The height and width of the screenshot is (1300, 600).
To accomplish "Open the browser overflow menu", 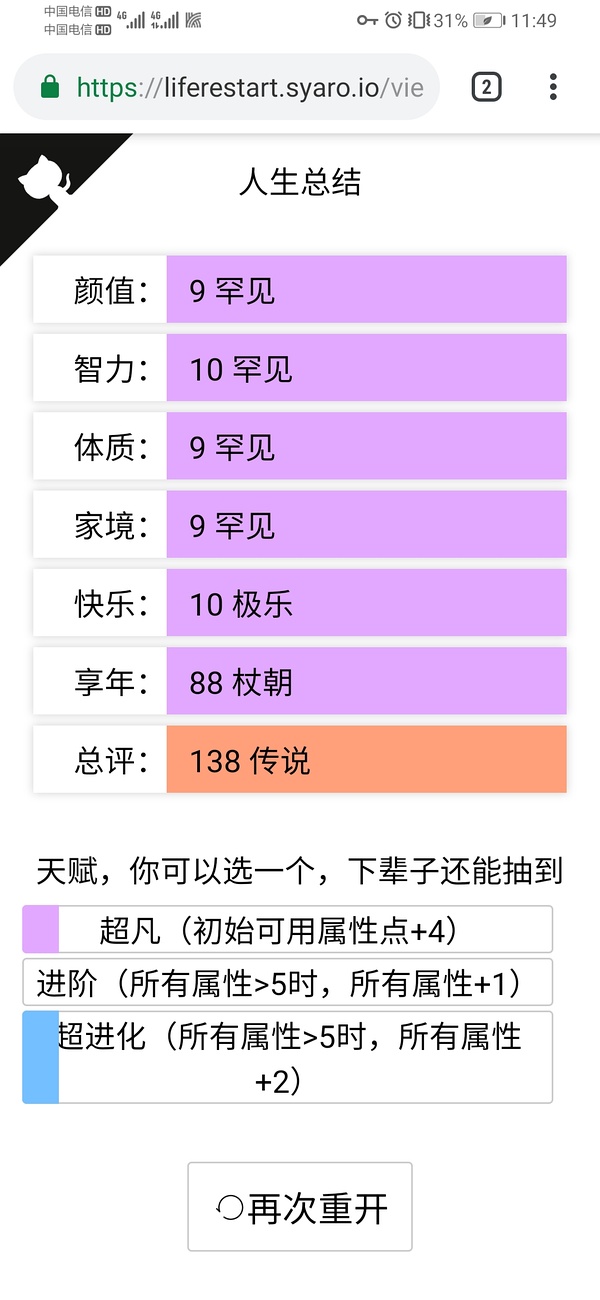I will (553, 87).
